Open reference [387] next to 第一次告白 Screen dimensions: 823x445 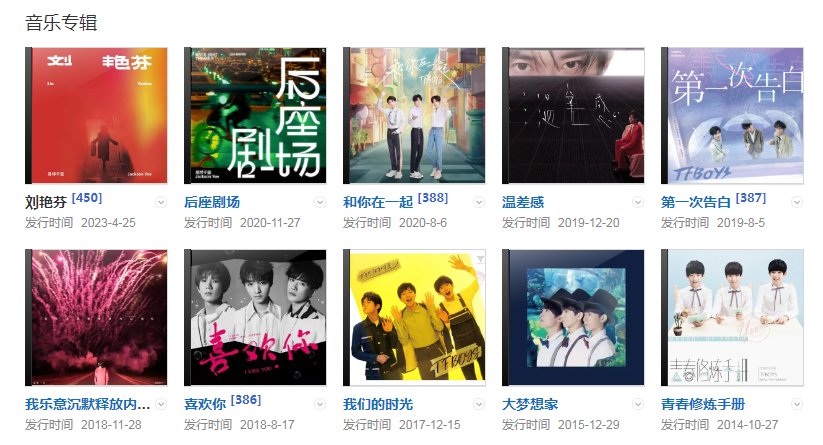point(751,198)
